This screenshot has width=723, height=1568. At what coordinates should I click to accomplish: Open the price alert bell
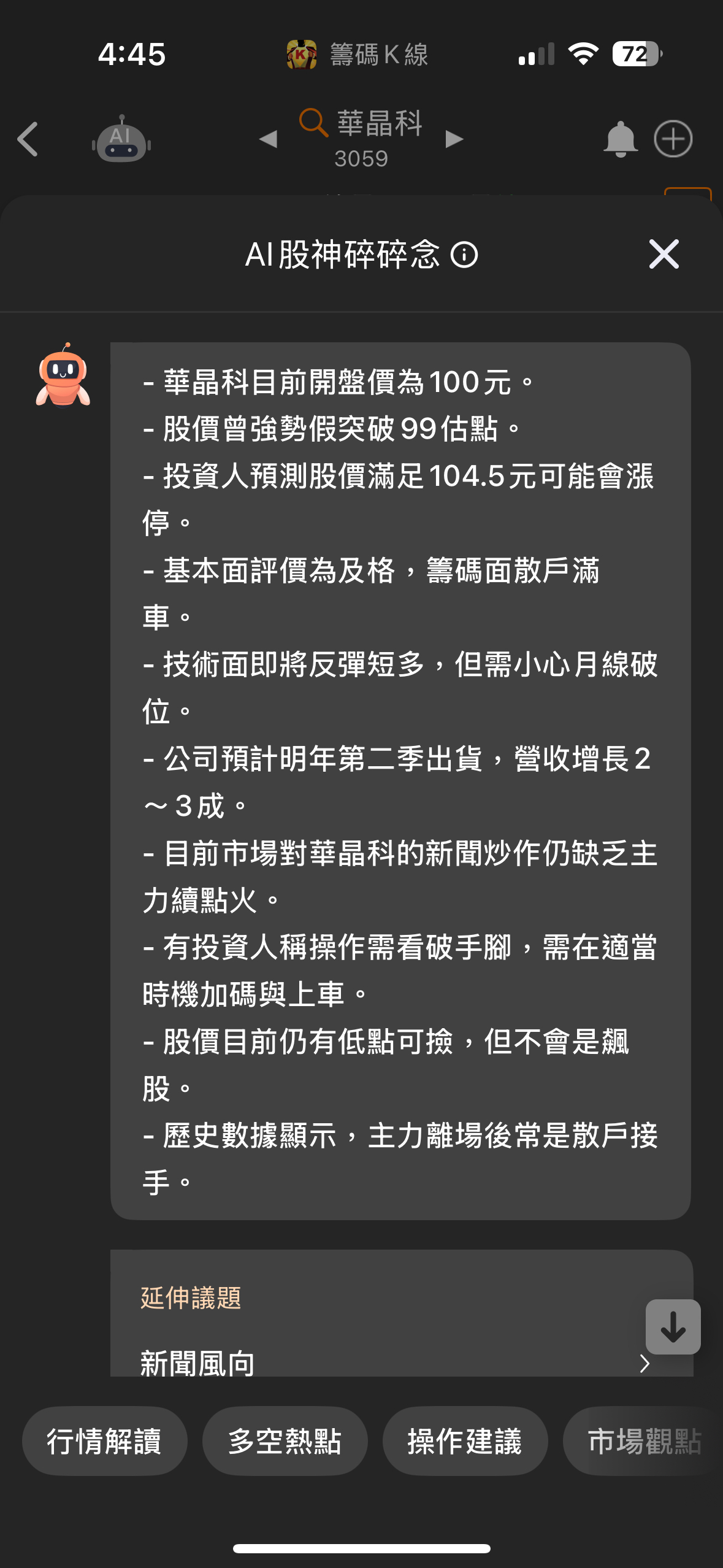(620, 139)
